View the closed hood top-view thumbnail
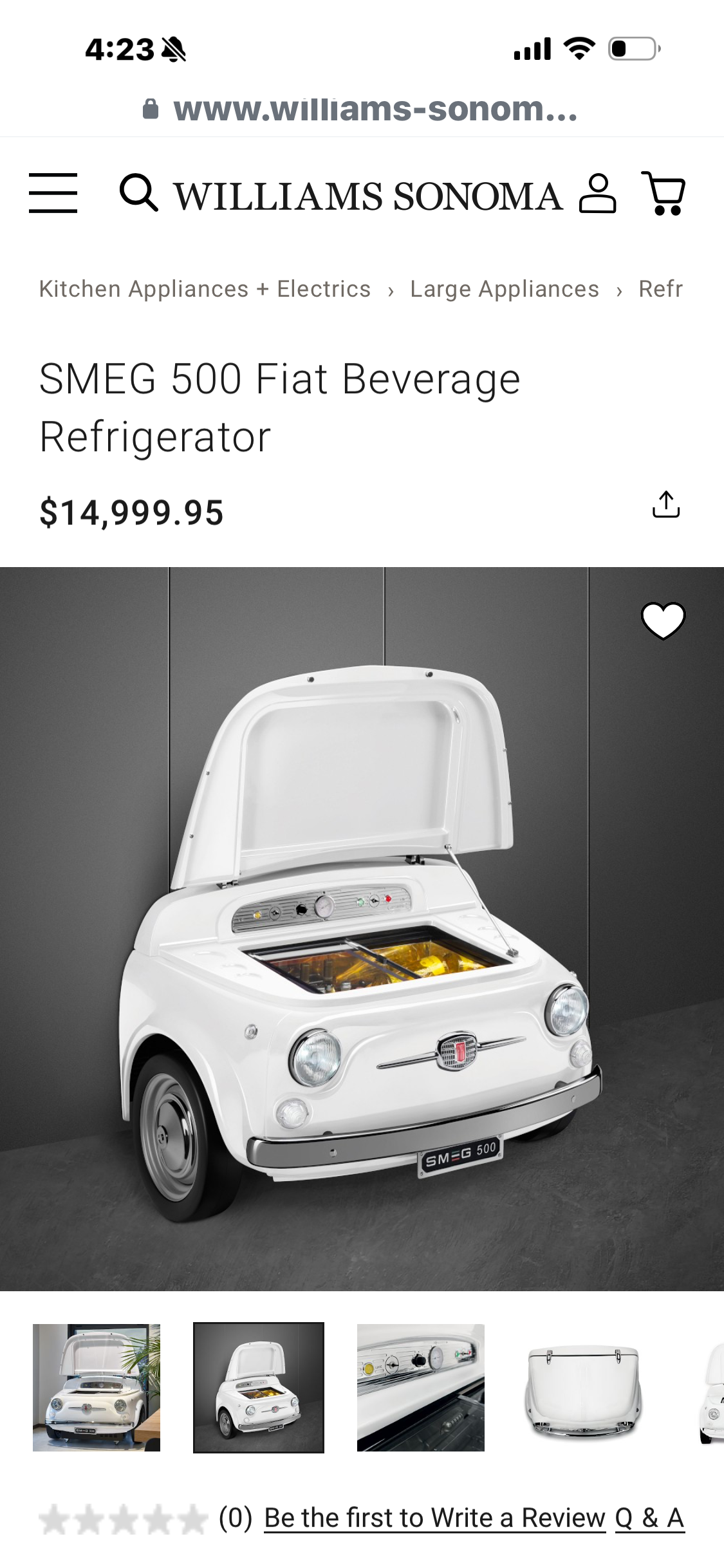 (x=583, y=1387)
